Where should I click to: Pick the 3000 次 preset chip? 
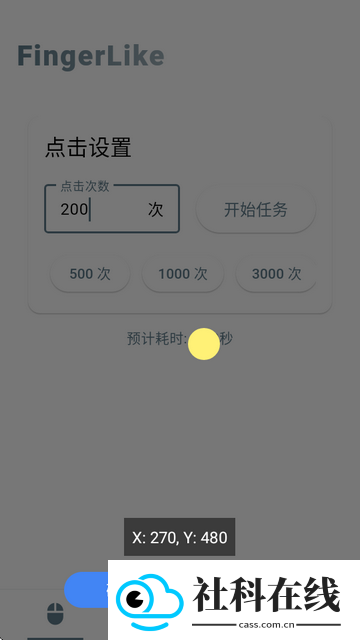[x=276, y=274]
